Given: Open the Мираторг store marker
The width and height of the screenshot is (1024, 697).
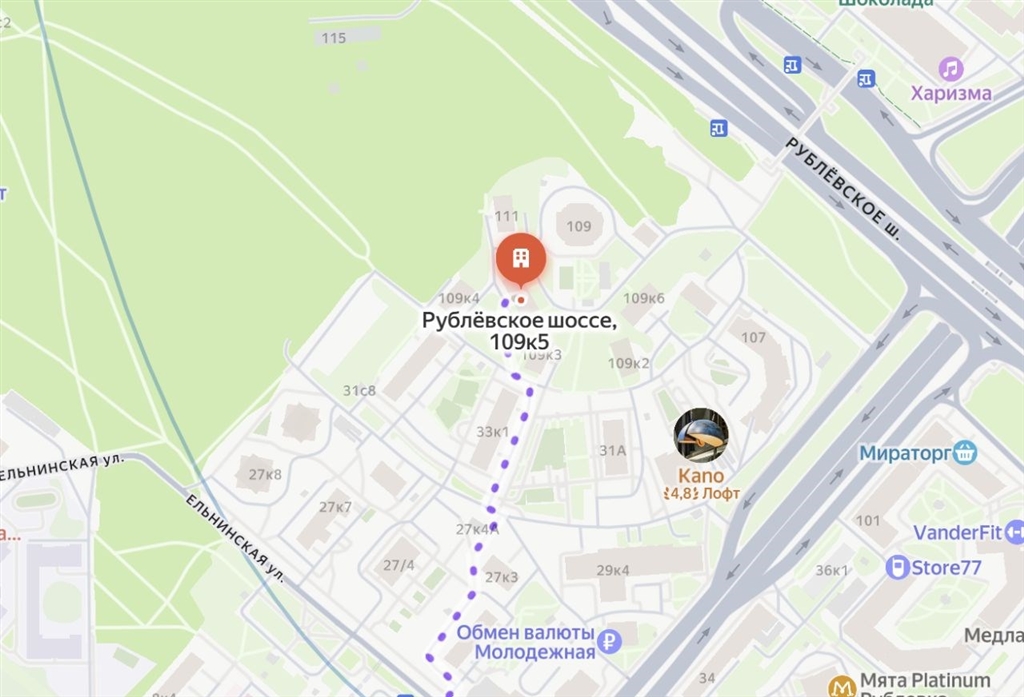Looking at the screenshot, I should 964,452.
